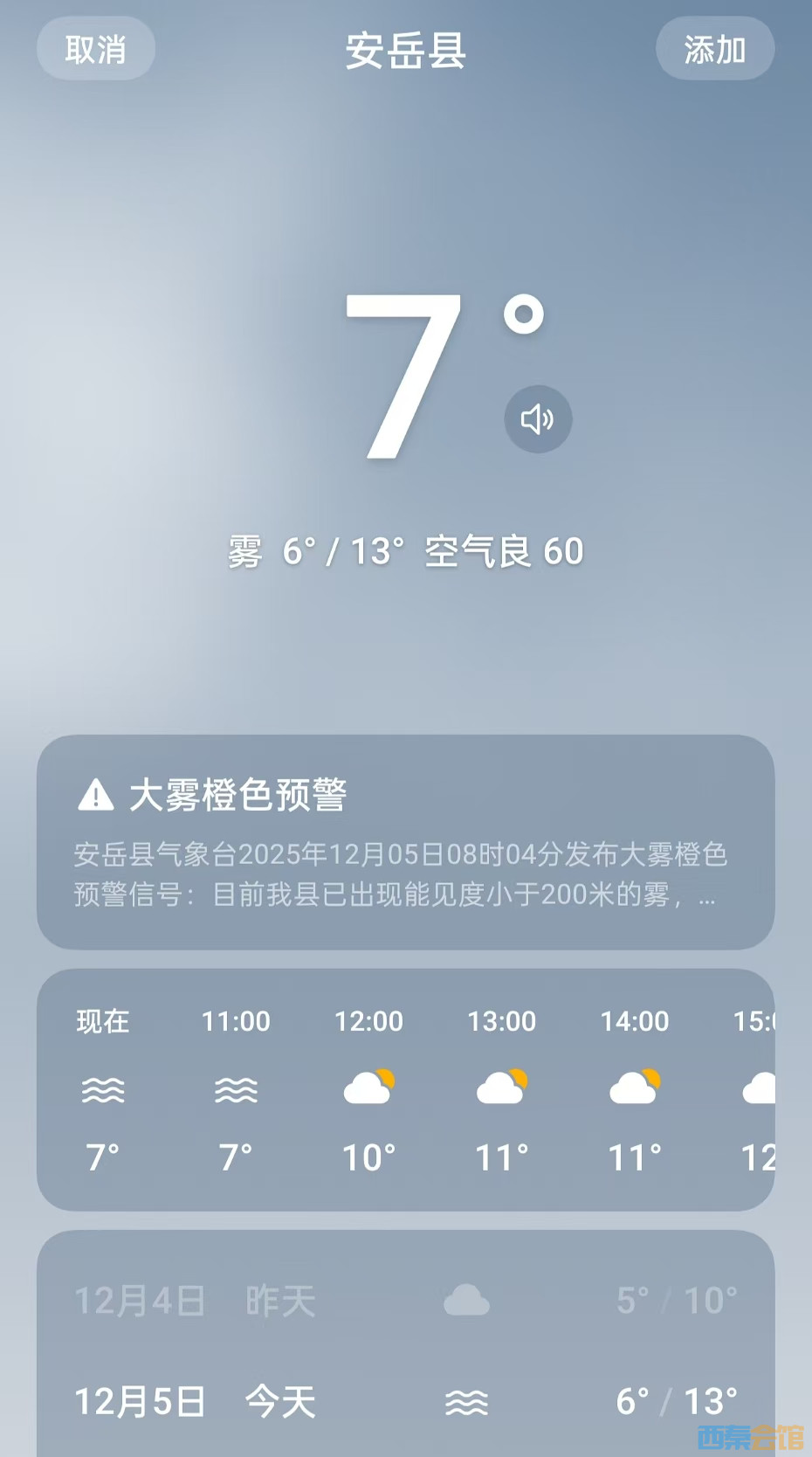The image size is (812, 1457).
Task: Tap 取消 to cancel adding the city
Action: coord(96,49)
